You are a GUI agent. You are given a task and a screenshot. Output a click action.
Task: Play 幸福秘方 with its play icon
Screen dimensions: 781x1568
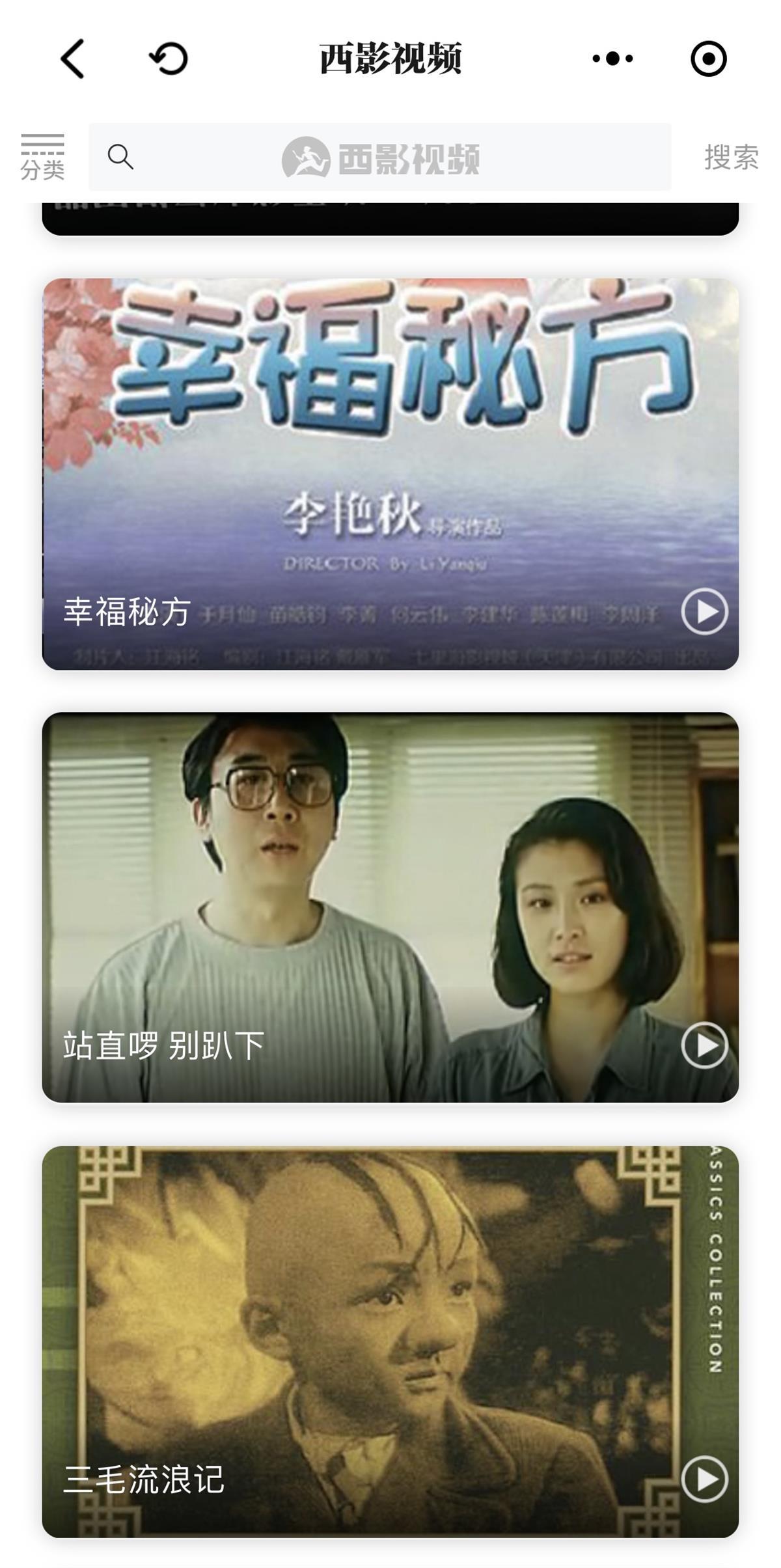coord(704,611)
